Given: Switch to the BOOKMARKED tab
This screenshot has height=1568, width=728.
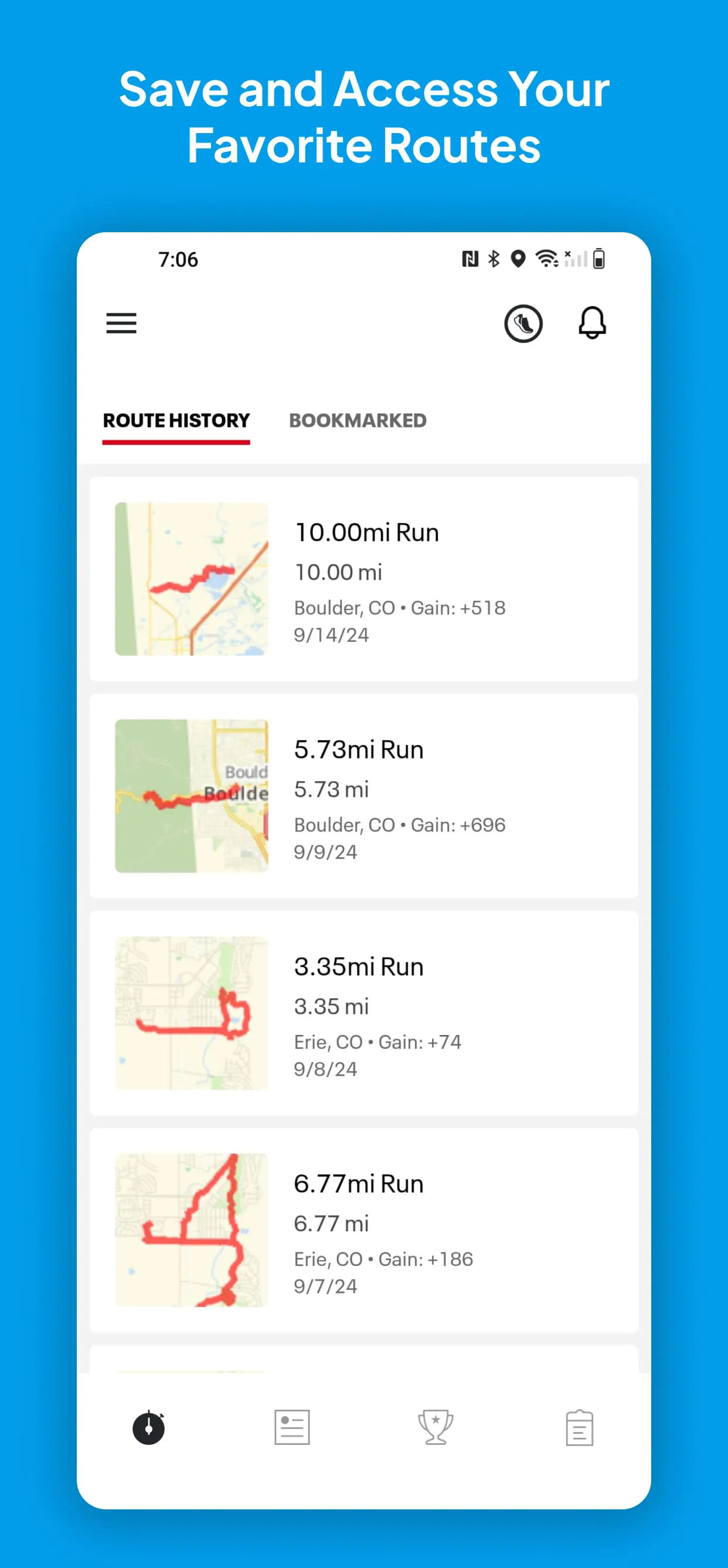Looking at the screenshot, I should point(358,420).
